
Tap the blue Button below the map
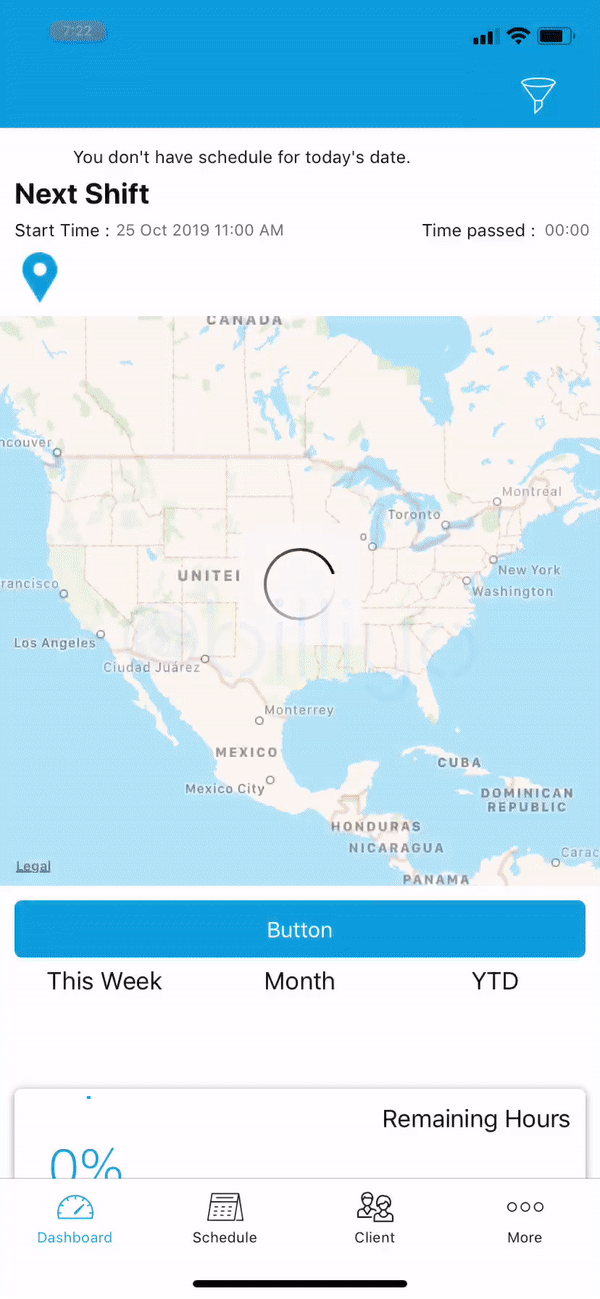299,929
